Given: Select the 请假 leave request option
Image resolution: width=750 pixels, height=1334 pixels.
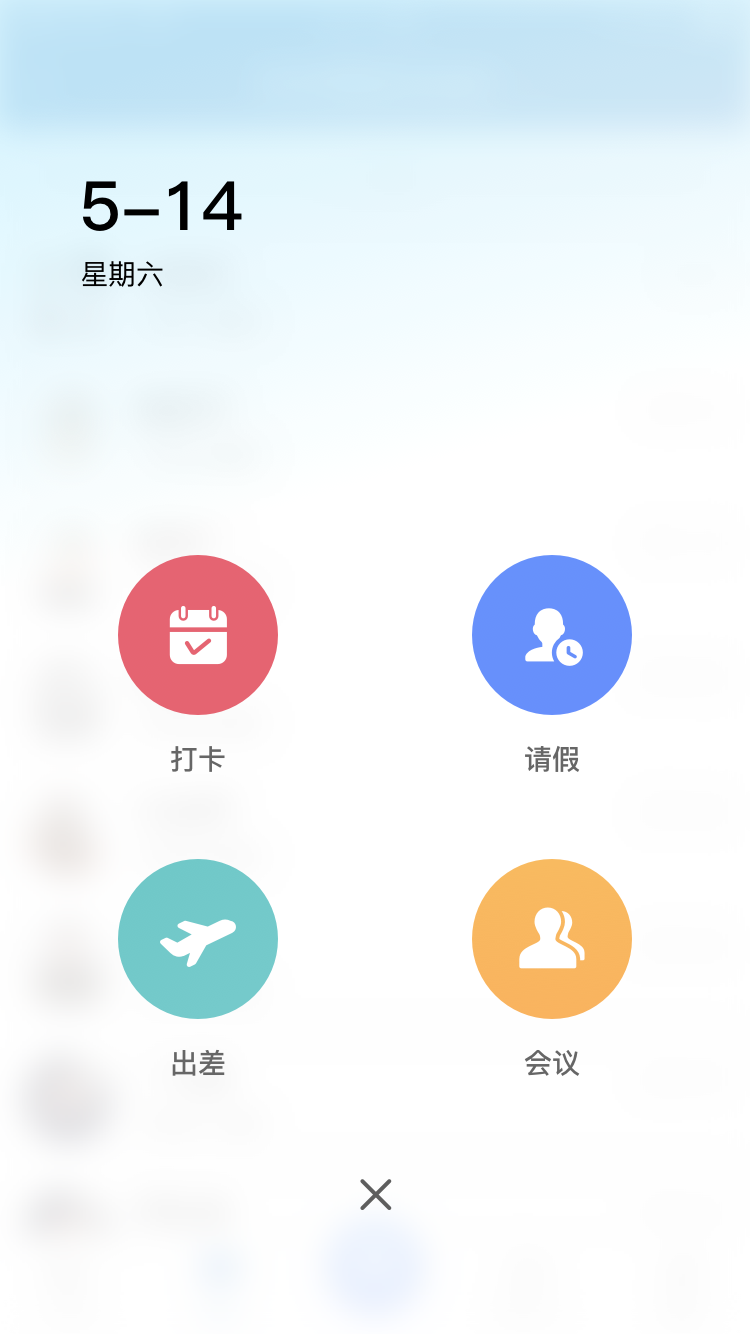Looking at the screenshot, I should pos(552,635).
